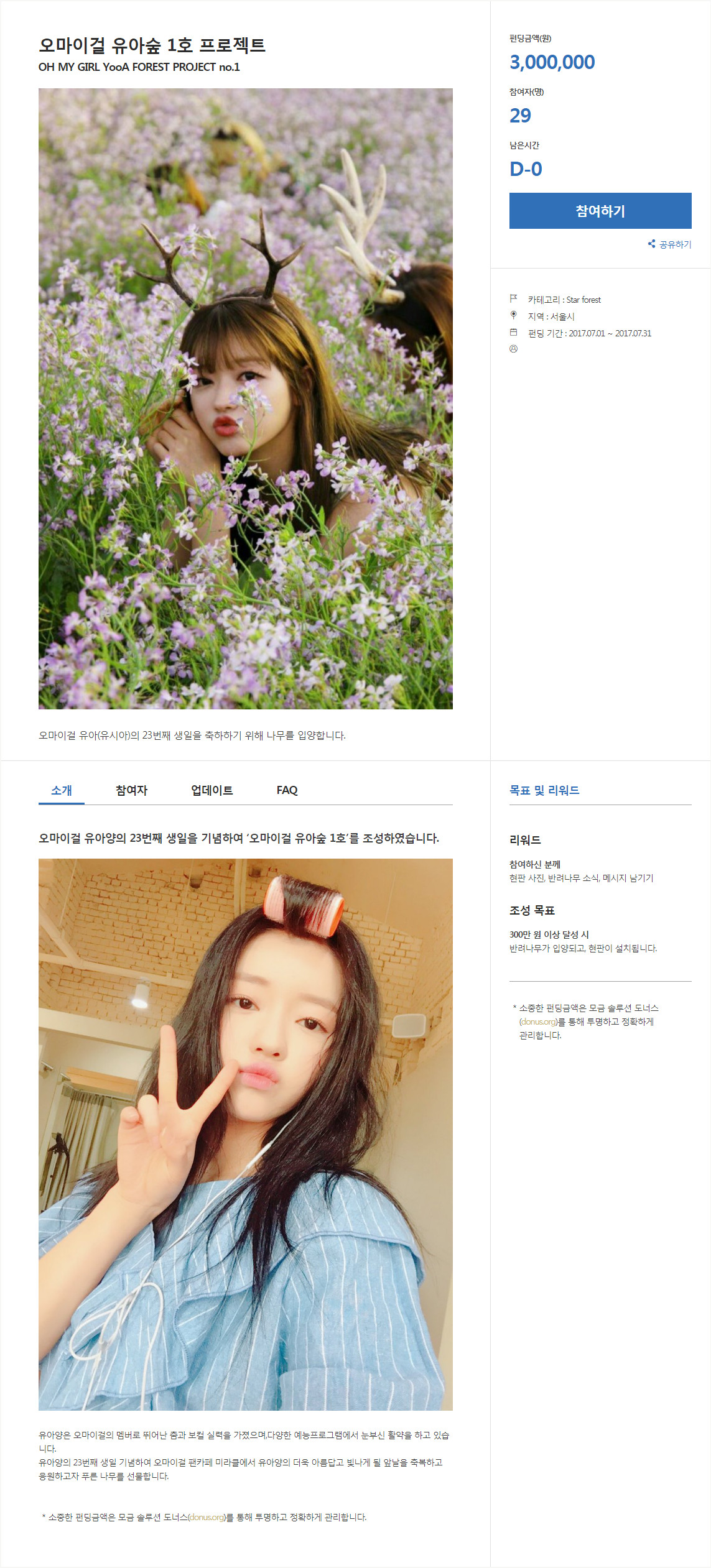The width and height of the screenshot is (711, 1568).
Task: Switch to the 소개 tab
Action: [x=61, y=790]
